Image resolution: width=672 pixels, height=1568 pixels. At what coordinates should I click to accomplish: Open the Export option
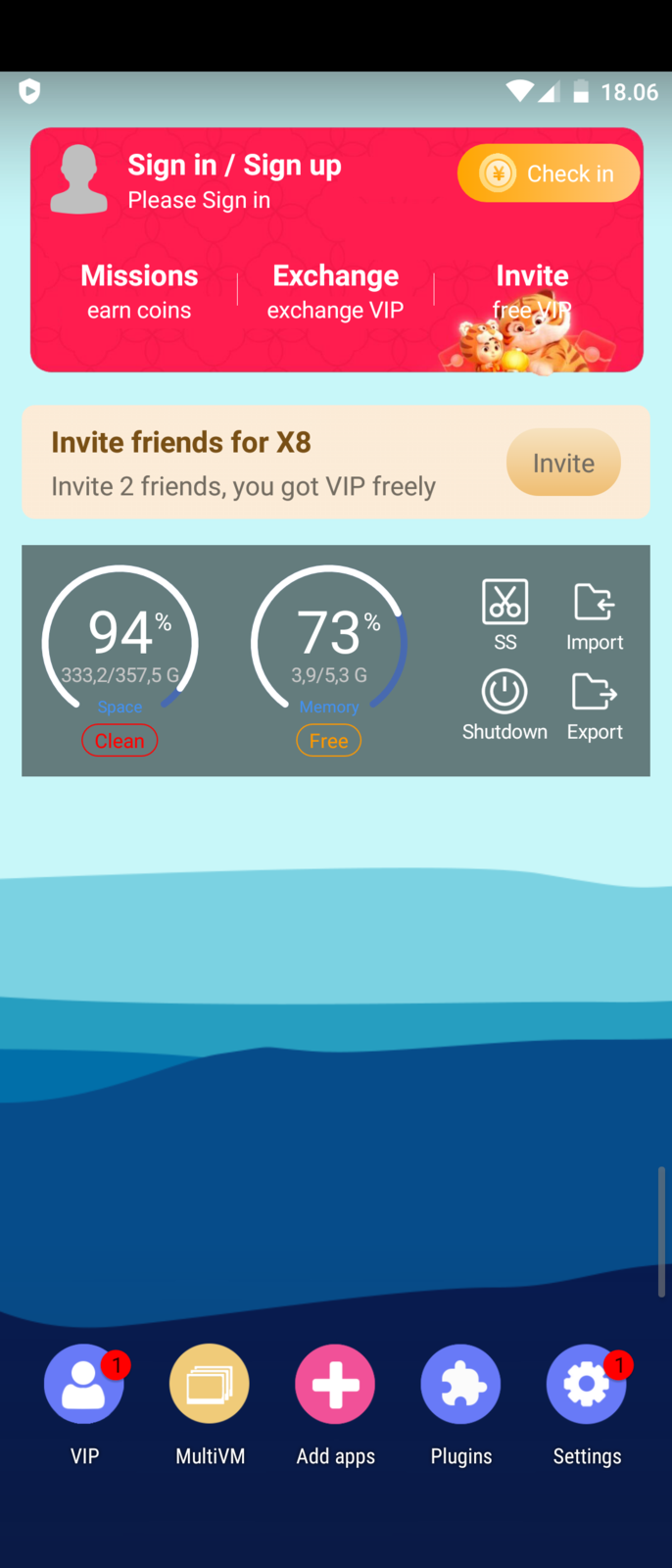coord(594,704)
